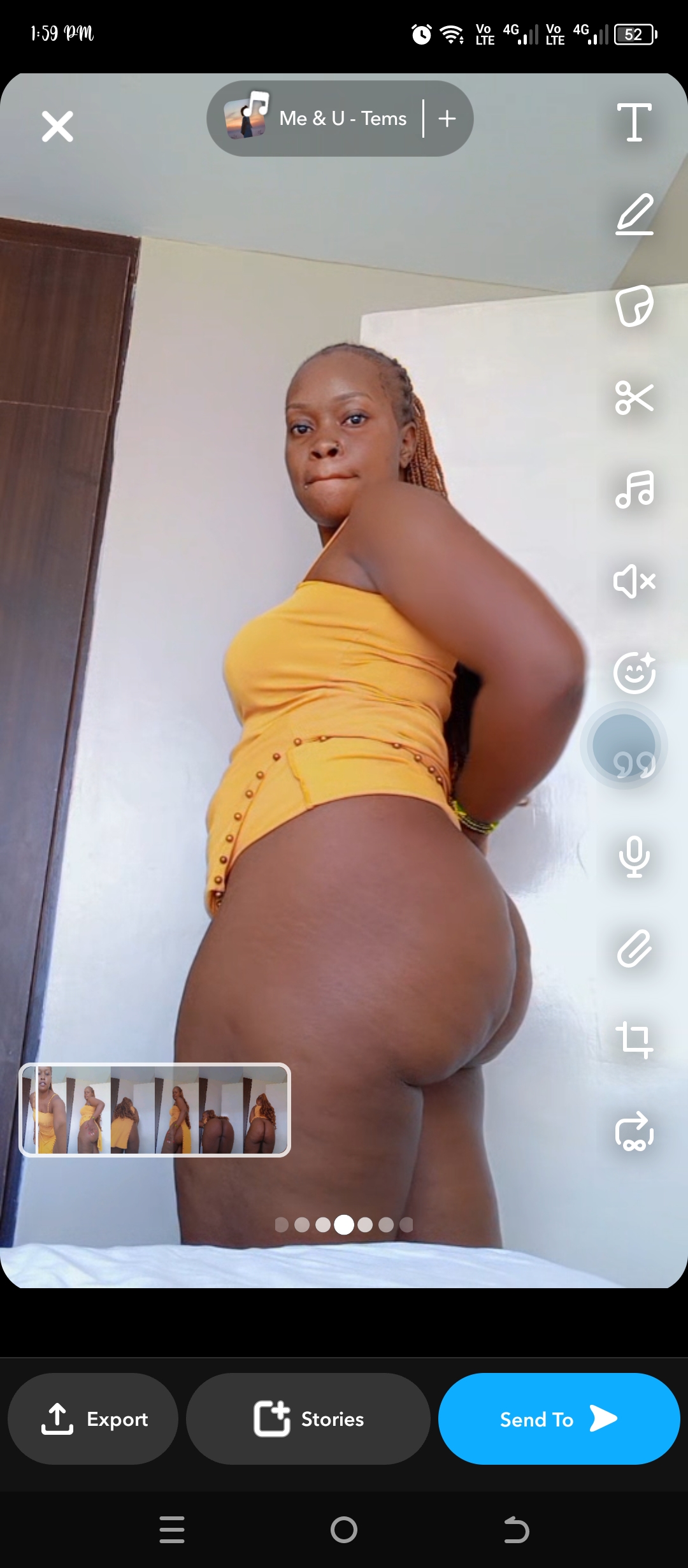Open the music note sound tool
The width and height of the screenshot is (688, 1568).
(x=634, y=490)
